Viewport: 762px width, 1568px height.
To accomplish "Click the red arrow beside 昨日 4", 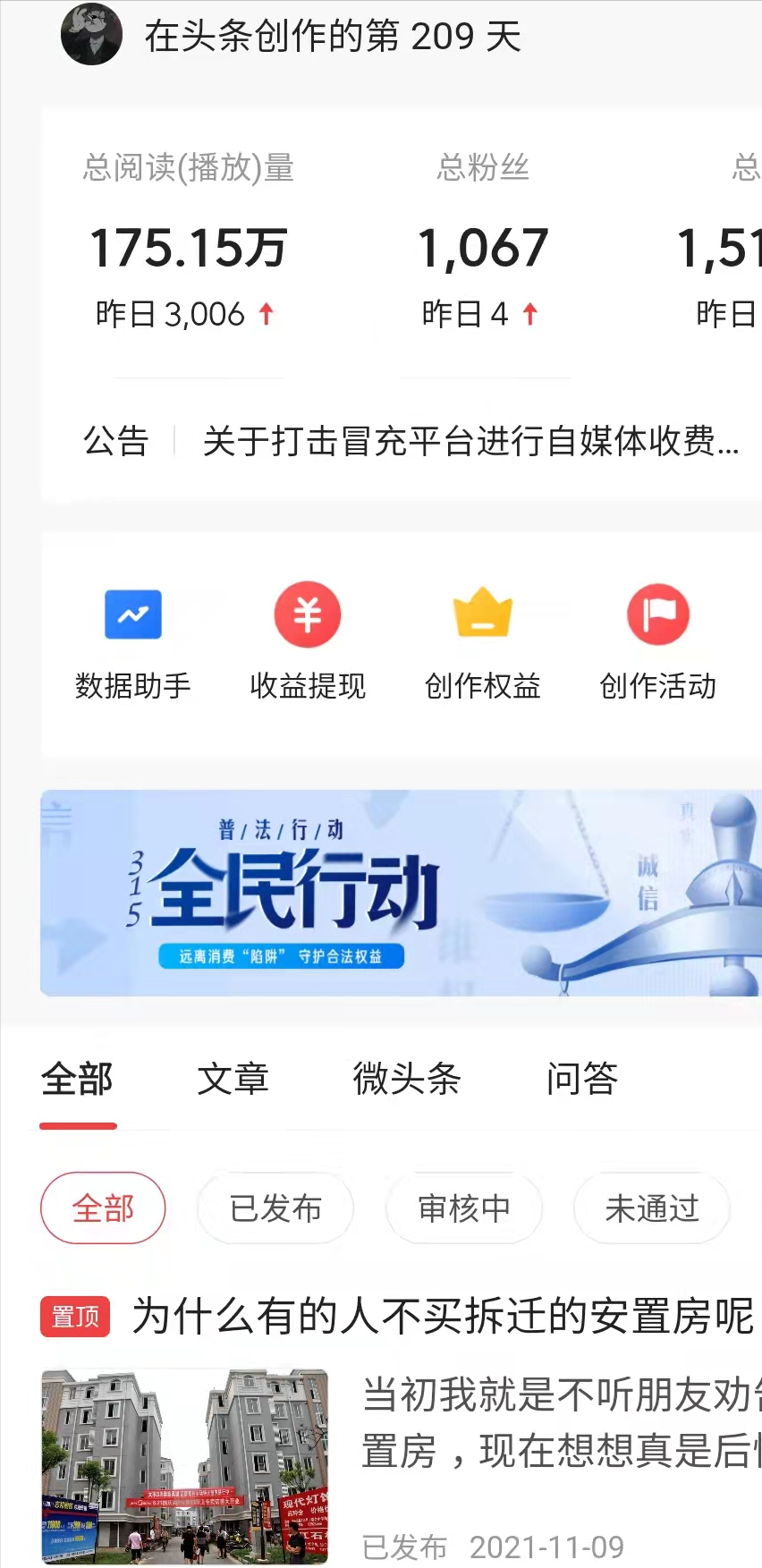I will tap(529, 313).
